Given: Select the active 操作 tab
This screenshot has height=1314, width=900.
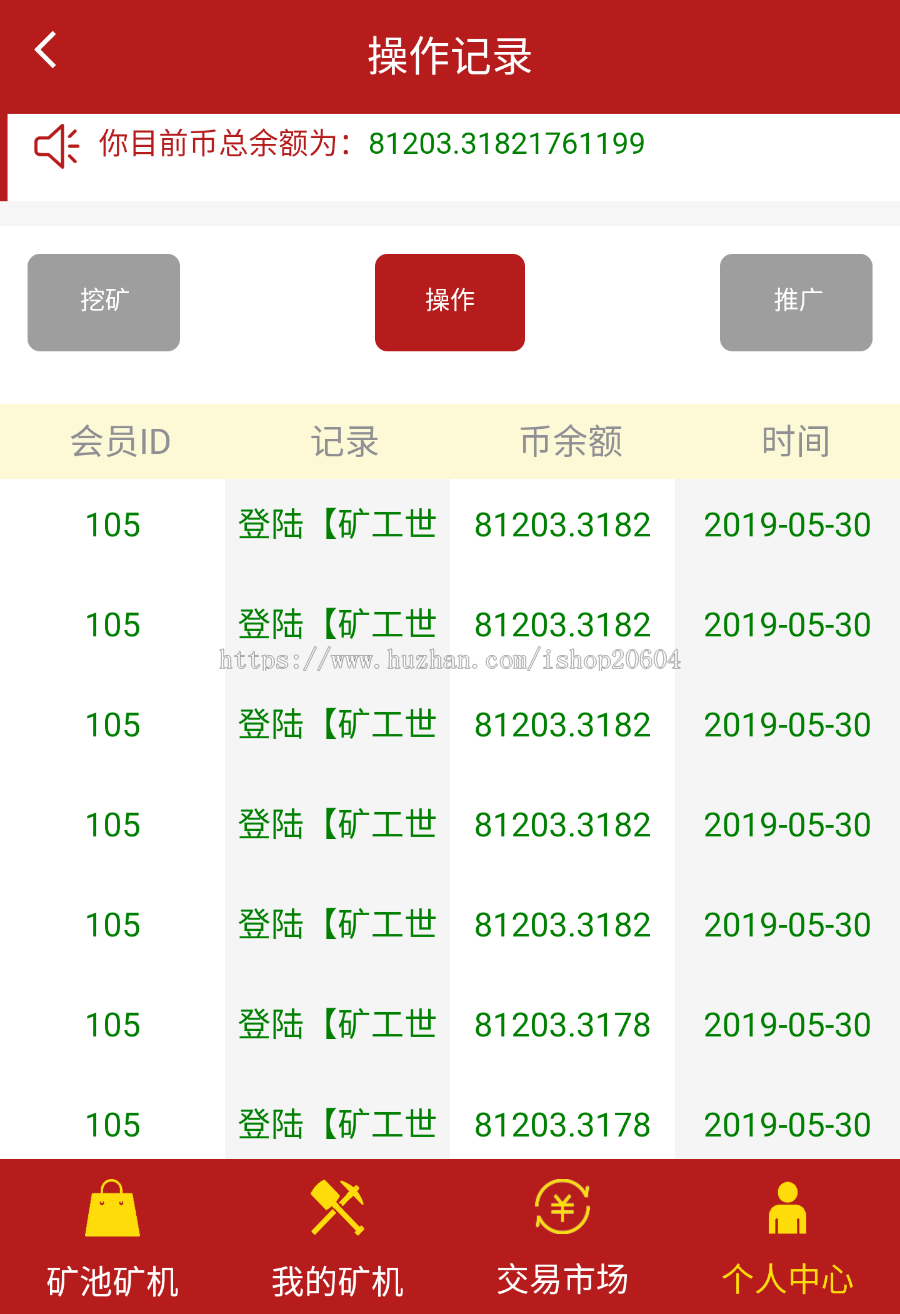Looking at the screenshot, I should tap(449, 302).
